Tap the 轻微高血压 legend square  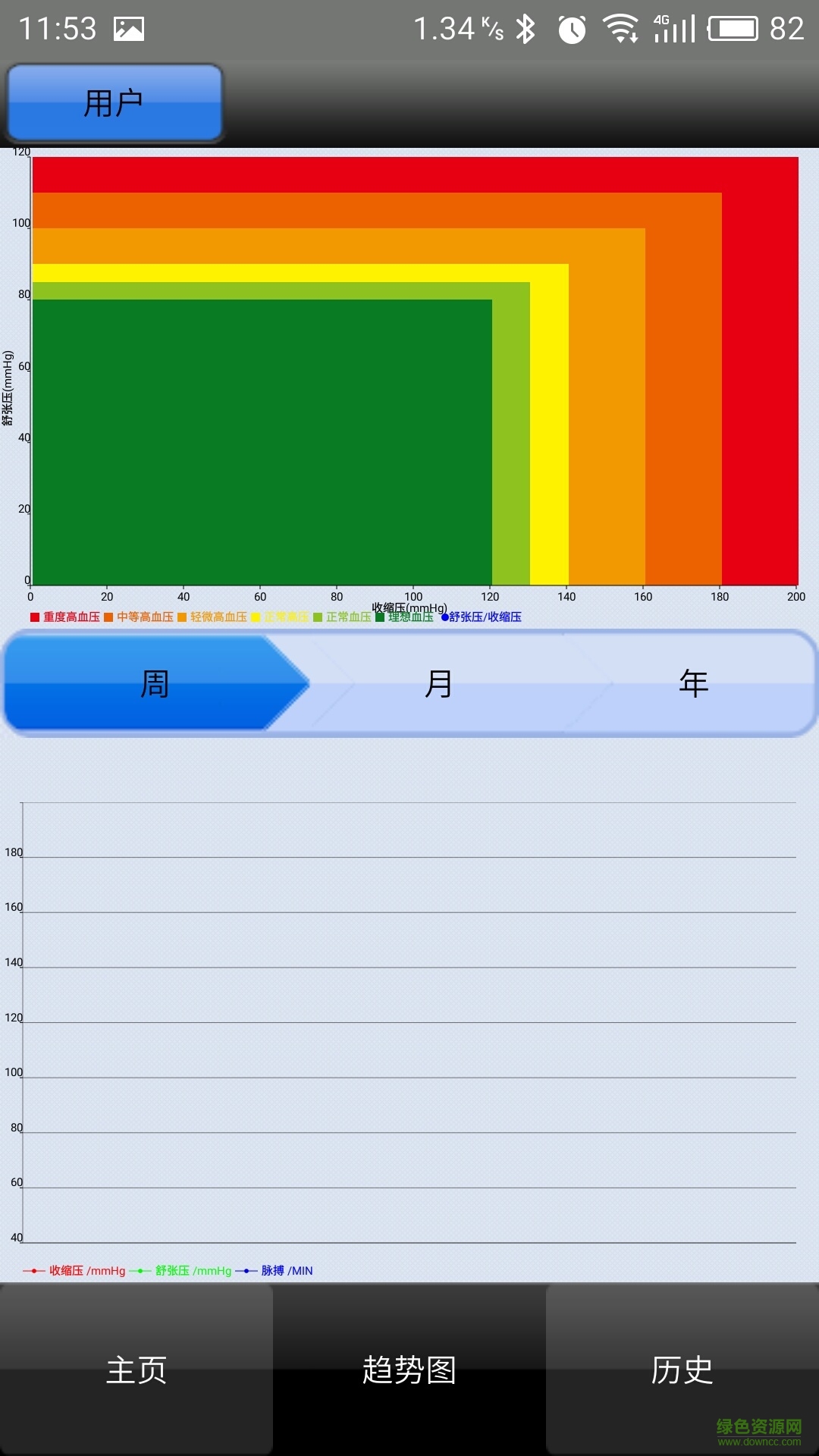pos(181,617)
